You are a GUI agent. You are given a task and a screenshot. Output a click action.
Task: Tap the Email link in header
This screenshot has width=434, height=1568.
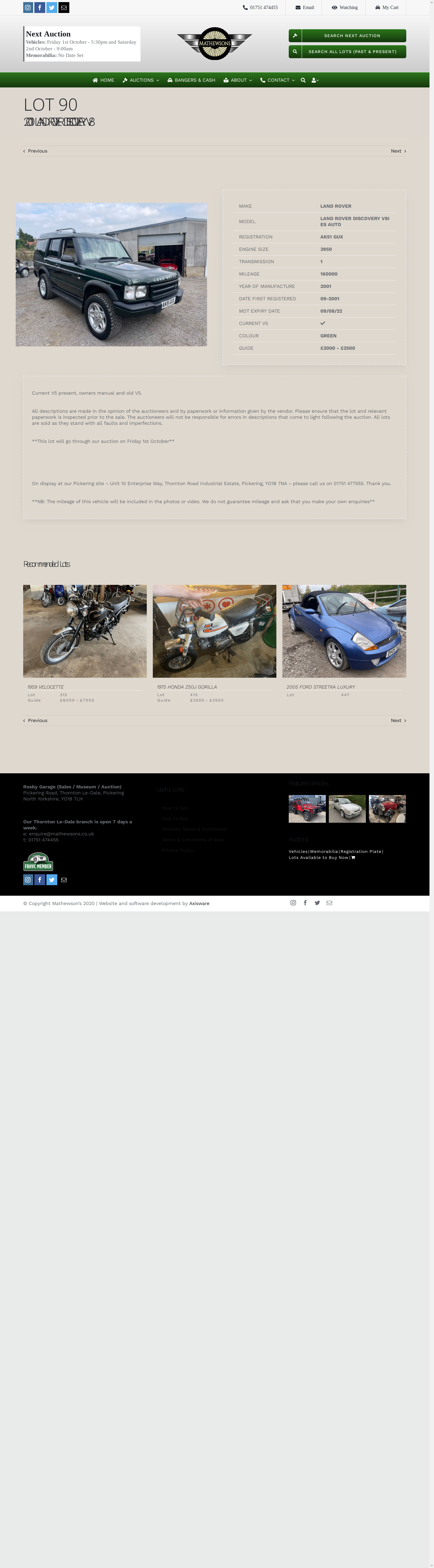pos(304,7)
